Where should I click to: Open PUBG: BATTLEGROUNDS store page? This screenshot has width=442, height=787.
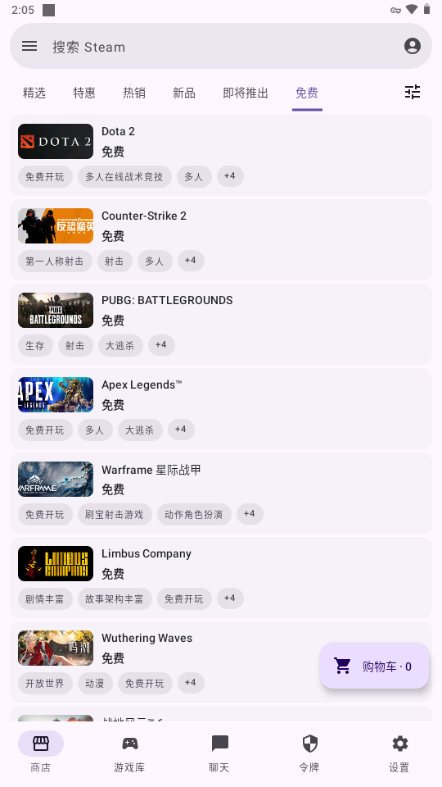point(221,324)
